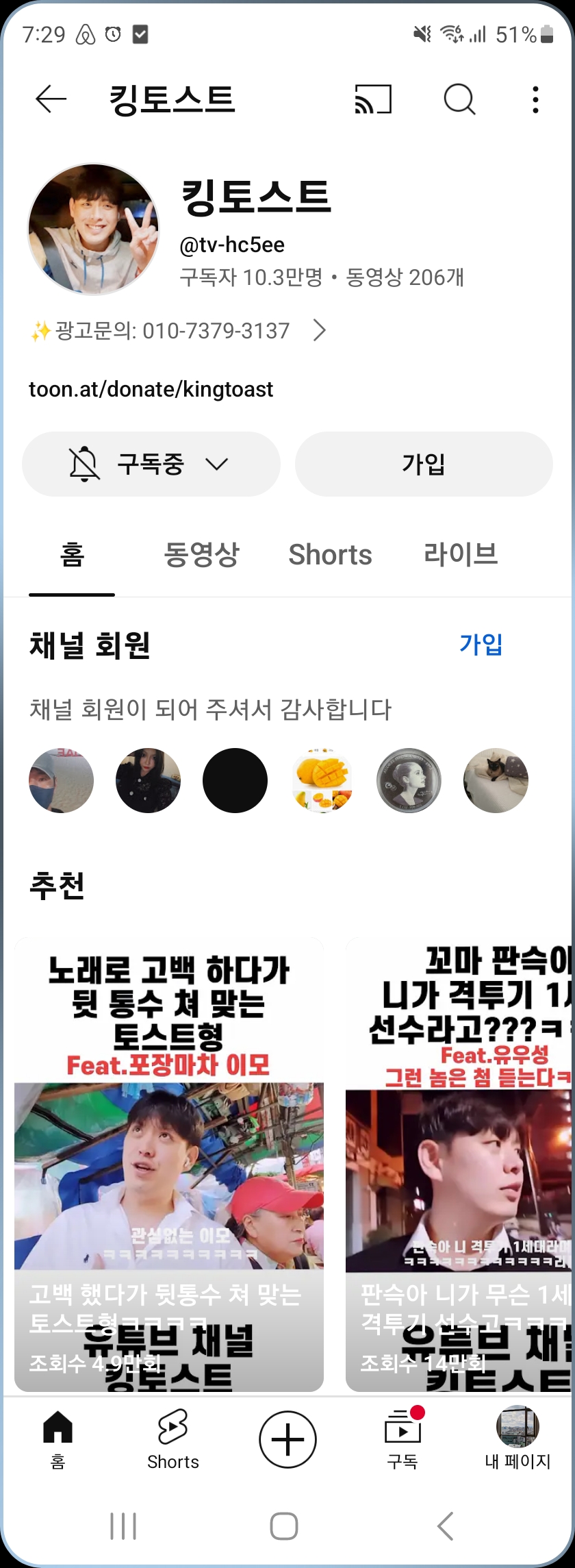
Task: Switch to the 라이브 tab
Action: 461,554
